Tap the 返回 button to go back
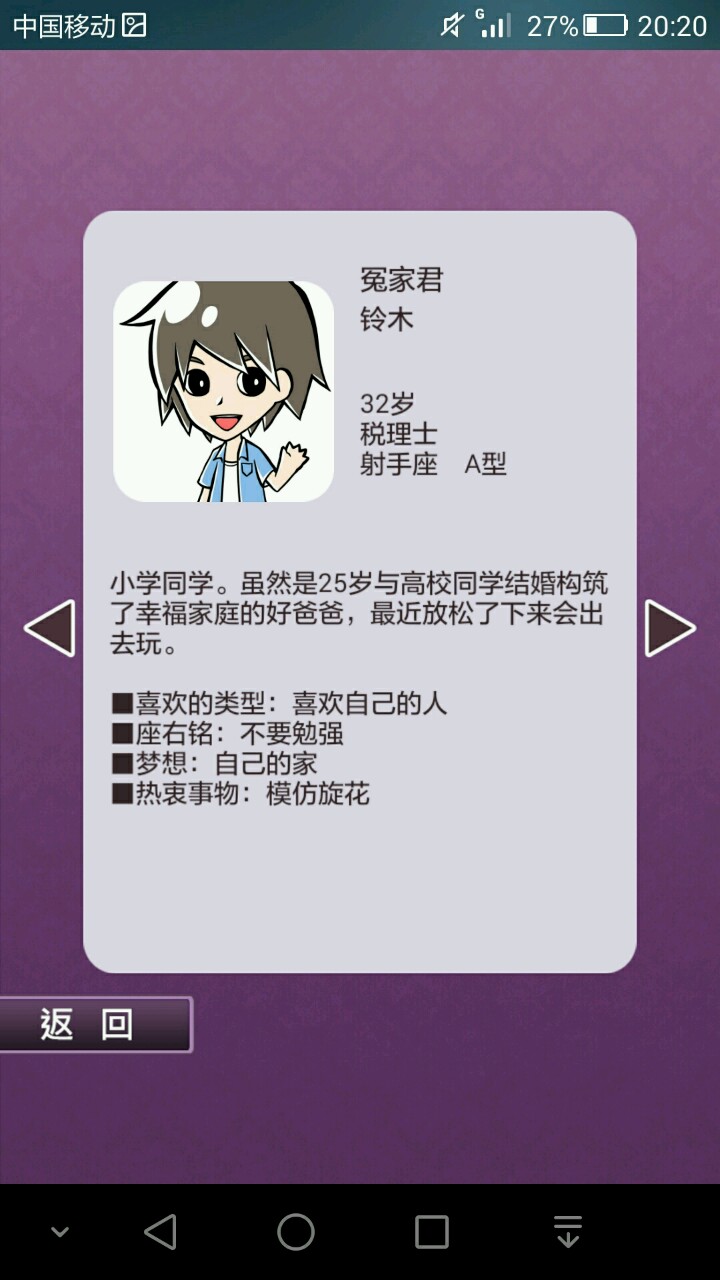 (x=95, y=1024)
